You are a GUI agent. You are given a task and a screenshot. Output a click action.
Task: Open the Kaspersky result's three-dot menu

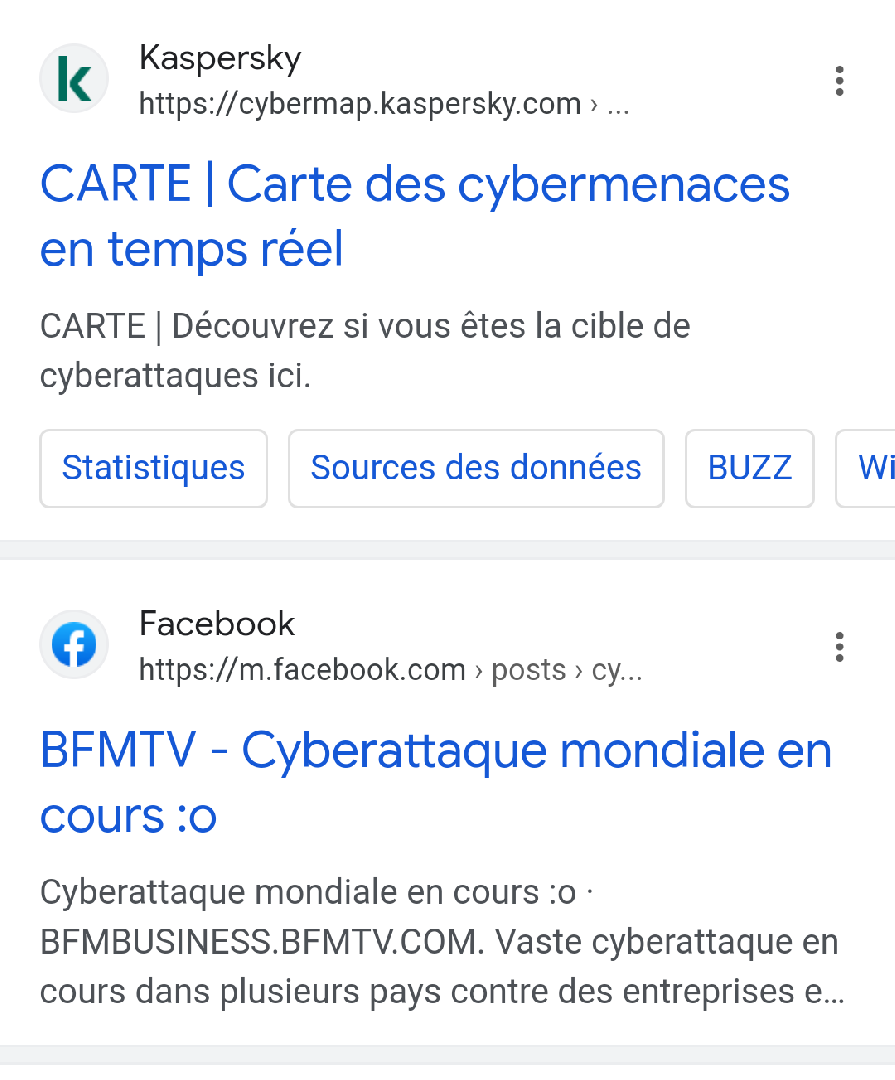coord(839,81)
